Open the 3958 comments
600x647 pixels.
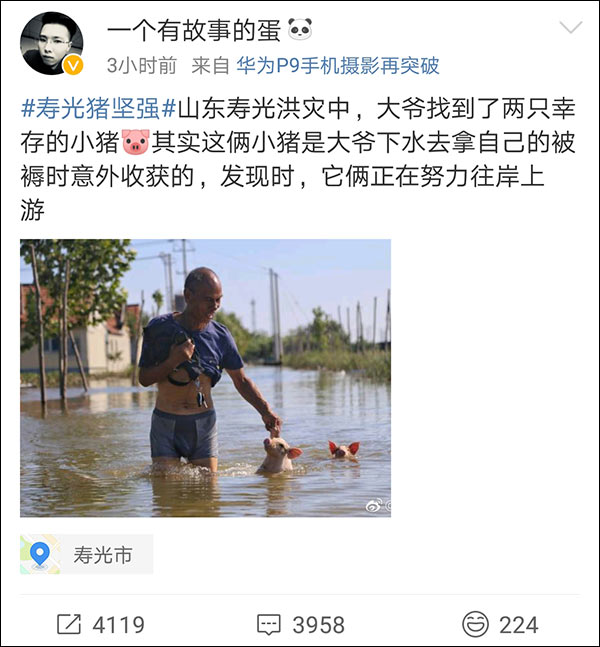pyautogui.click(x=300, y=625)
